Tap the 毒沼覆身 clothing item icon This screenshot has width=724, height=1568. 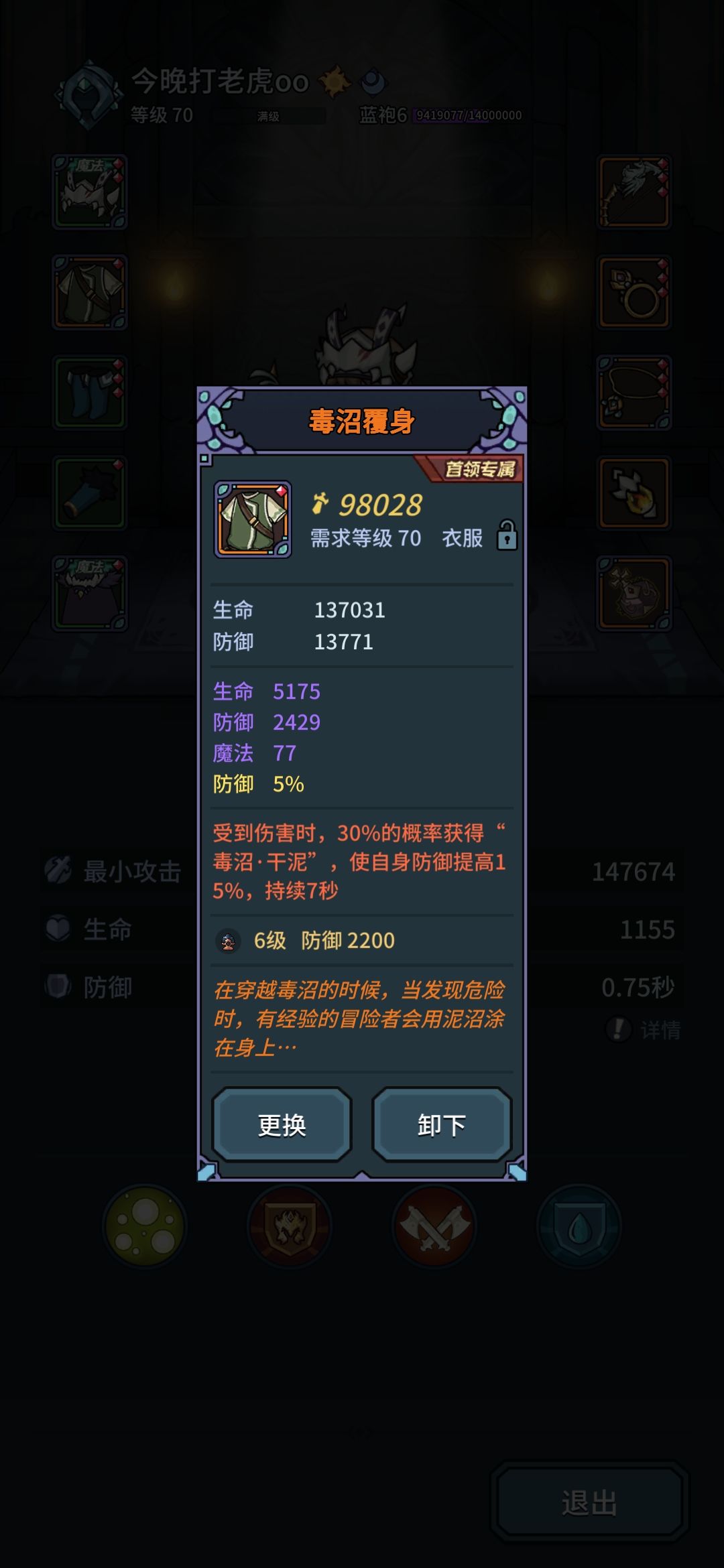[x=253, y=519]
